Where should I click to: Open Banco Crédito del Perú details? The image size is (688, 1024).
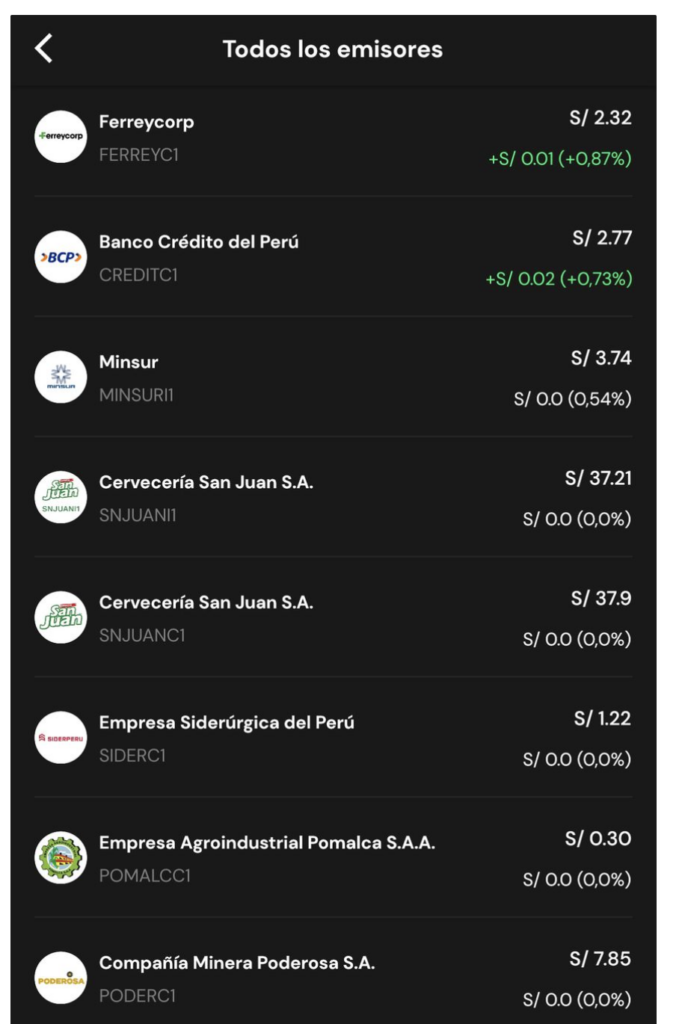(333, 257)
